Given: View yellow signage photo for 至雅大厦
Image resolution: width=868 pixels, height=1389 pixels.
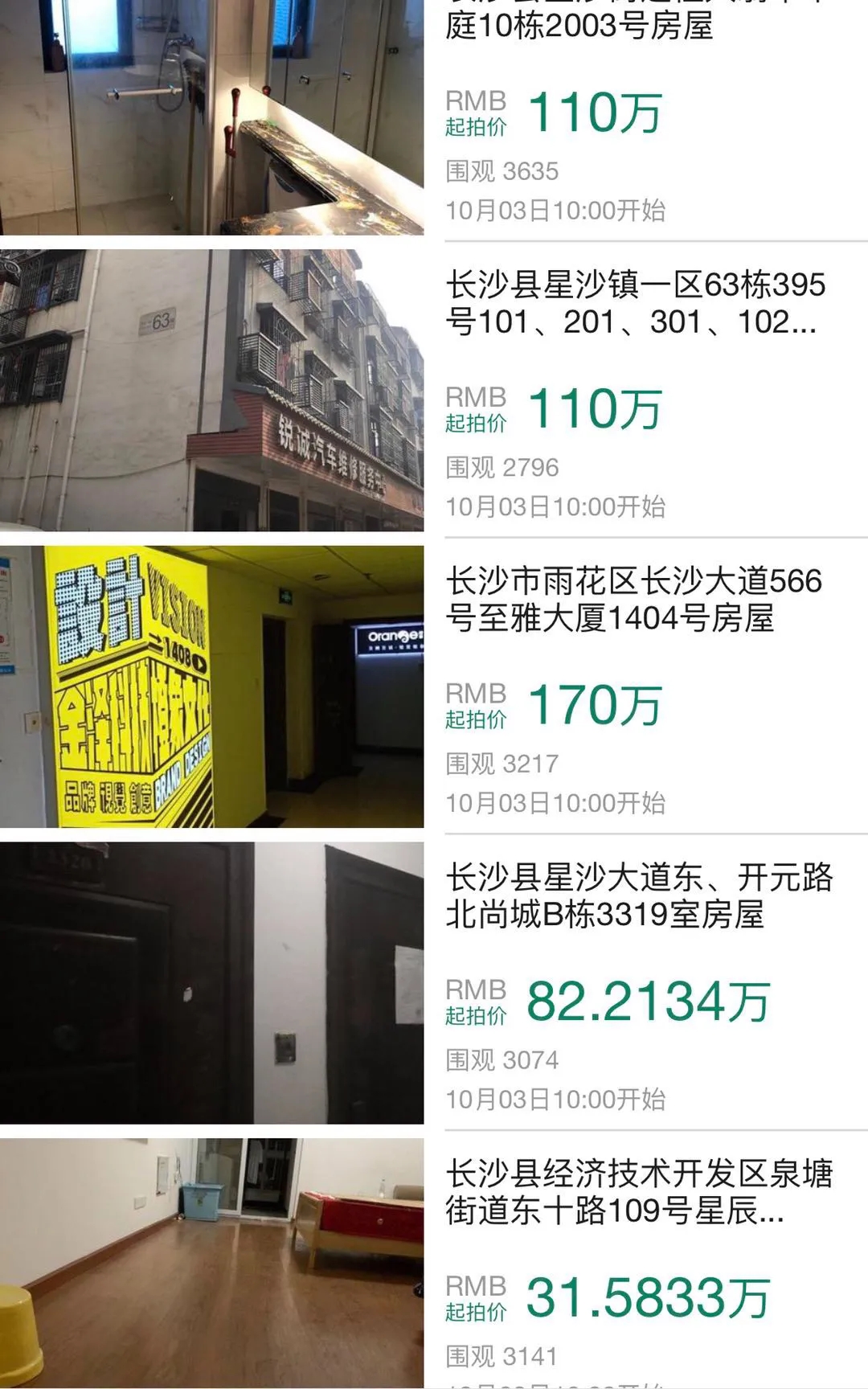Looking at the screenshot, I should (211, 686).
